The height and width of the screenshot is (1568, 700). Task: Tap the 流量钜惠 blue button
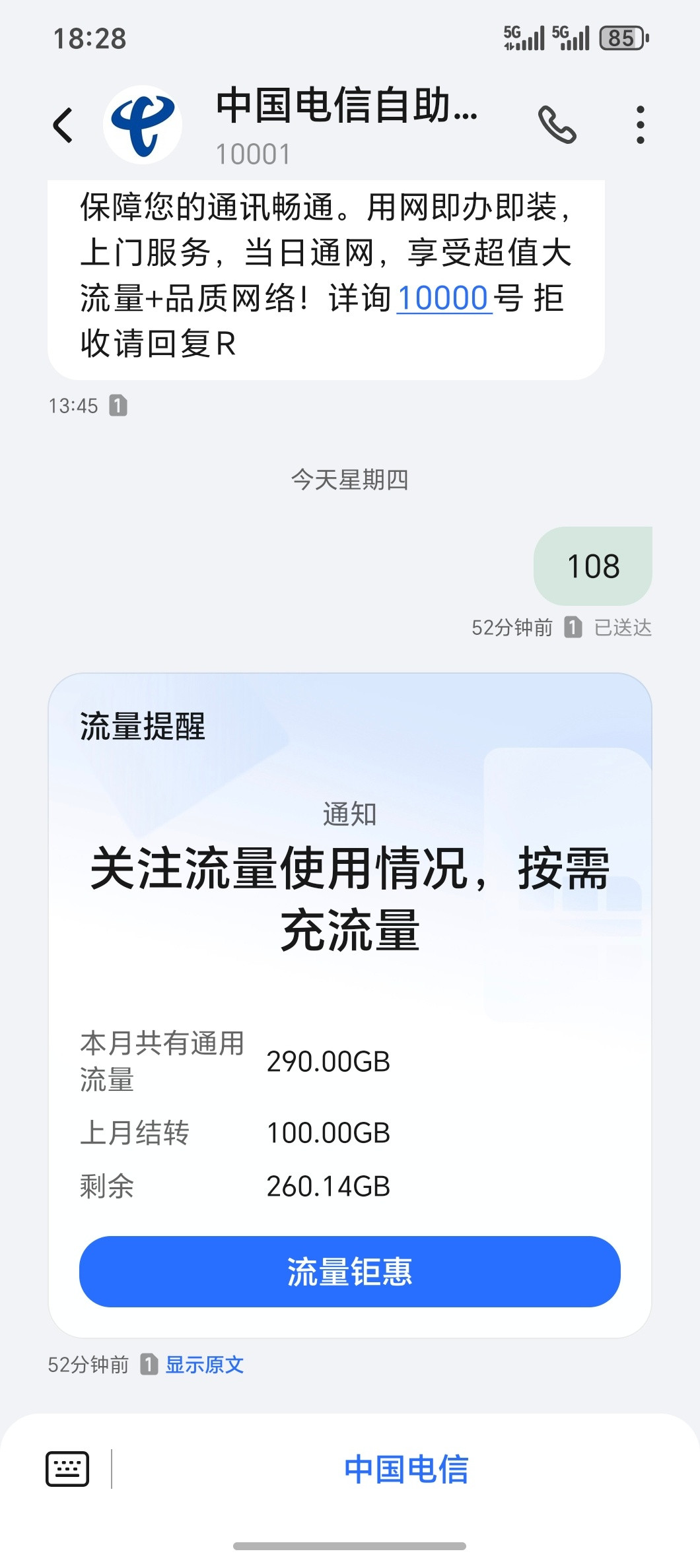(x=349, y=1272)
